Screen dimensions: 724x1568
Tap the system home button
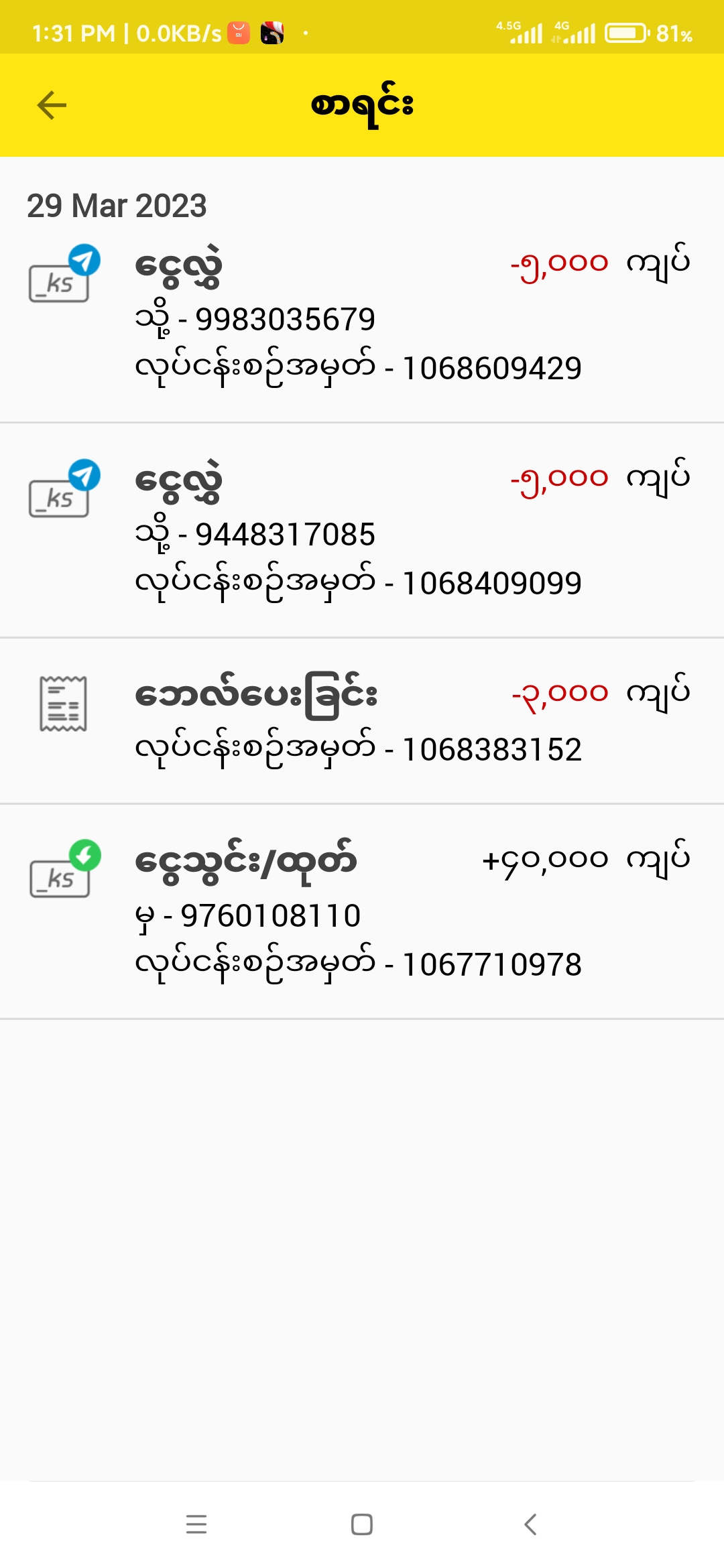pos(362,1524)
